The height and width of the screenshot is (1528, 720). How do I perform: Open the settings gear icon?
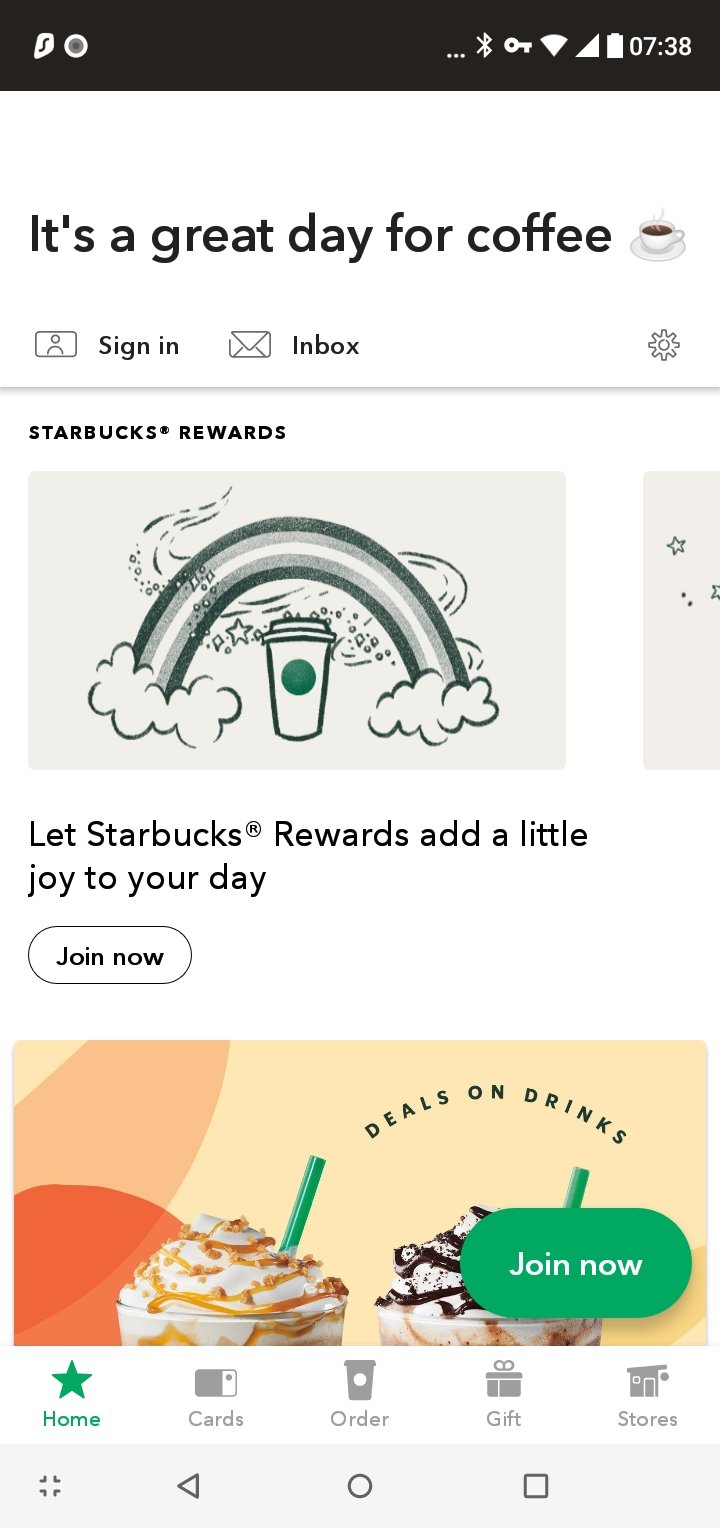coord(664,345)
